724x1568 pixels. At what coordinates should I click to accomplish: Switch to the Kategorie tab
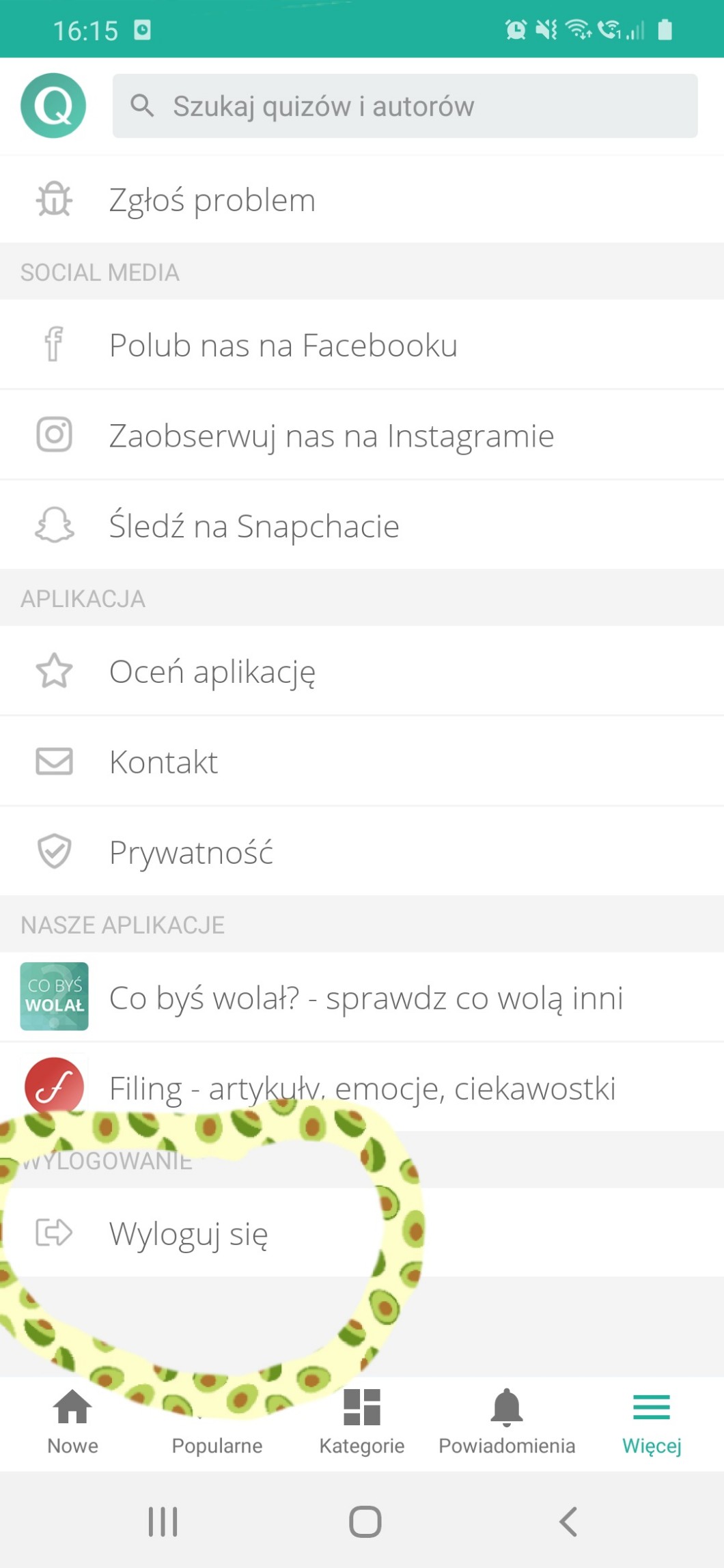coord(362,1422)
